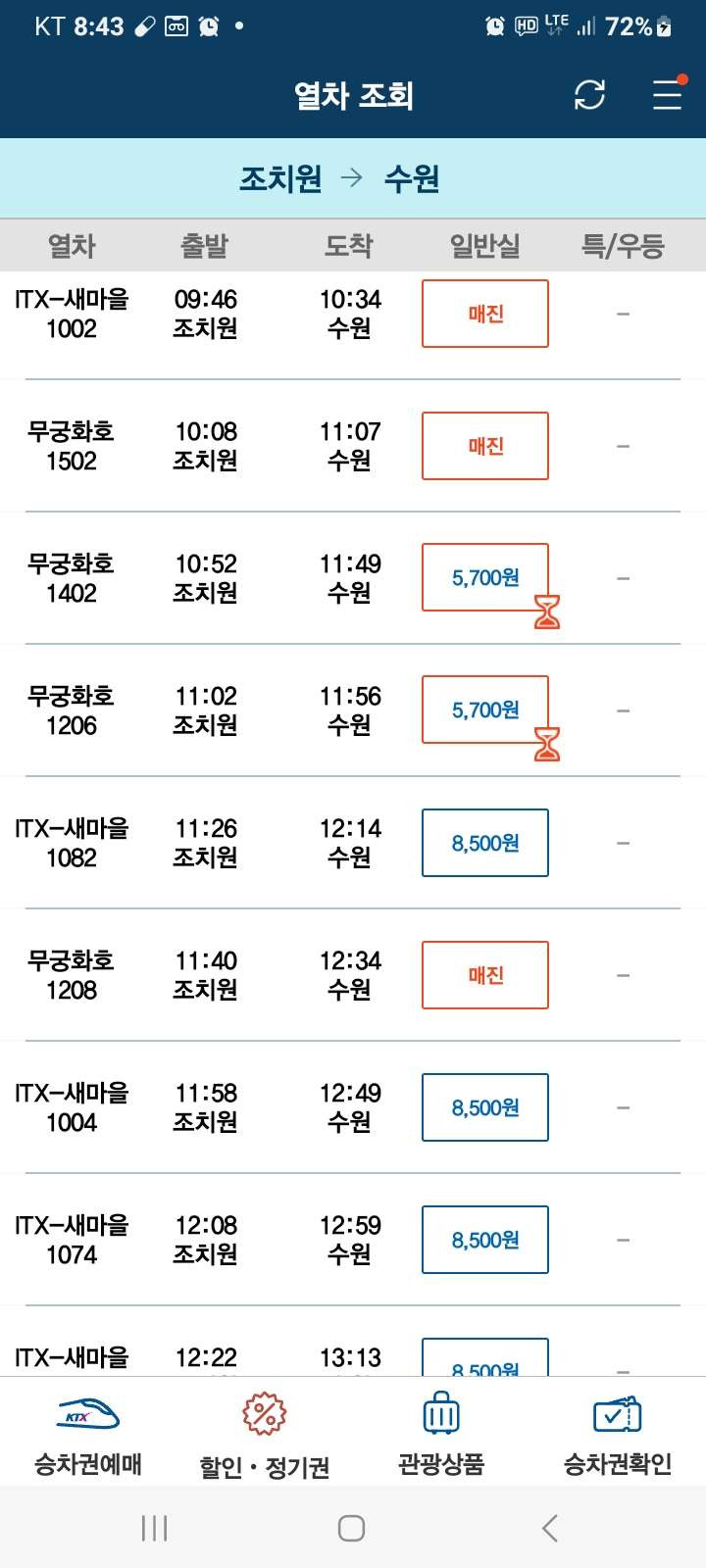Select the 5,700원 fare for 무궁화호 1402

click(x=485, y=577)
